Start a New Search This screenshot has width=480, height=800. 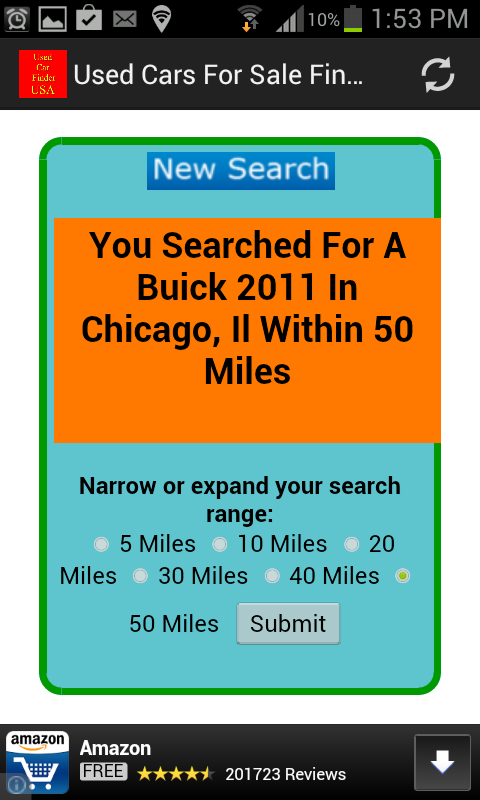click(241, 170)
